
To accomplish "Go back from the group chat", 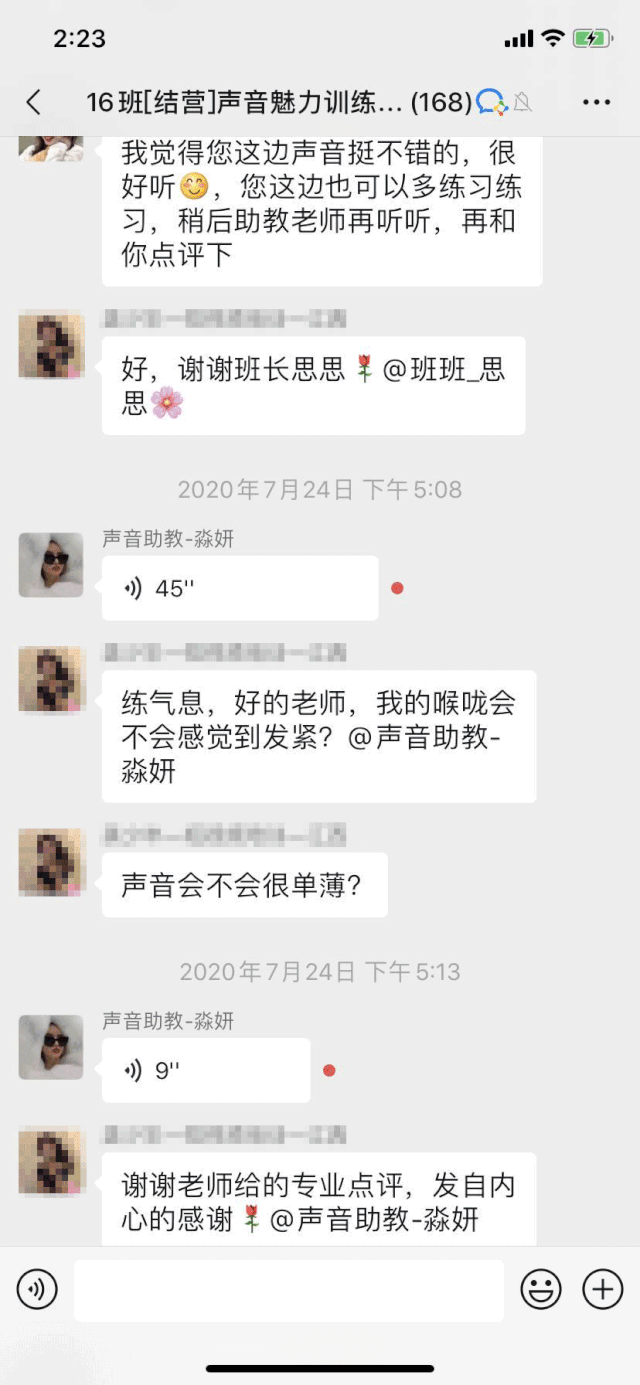I will (x=34, y=102).
